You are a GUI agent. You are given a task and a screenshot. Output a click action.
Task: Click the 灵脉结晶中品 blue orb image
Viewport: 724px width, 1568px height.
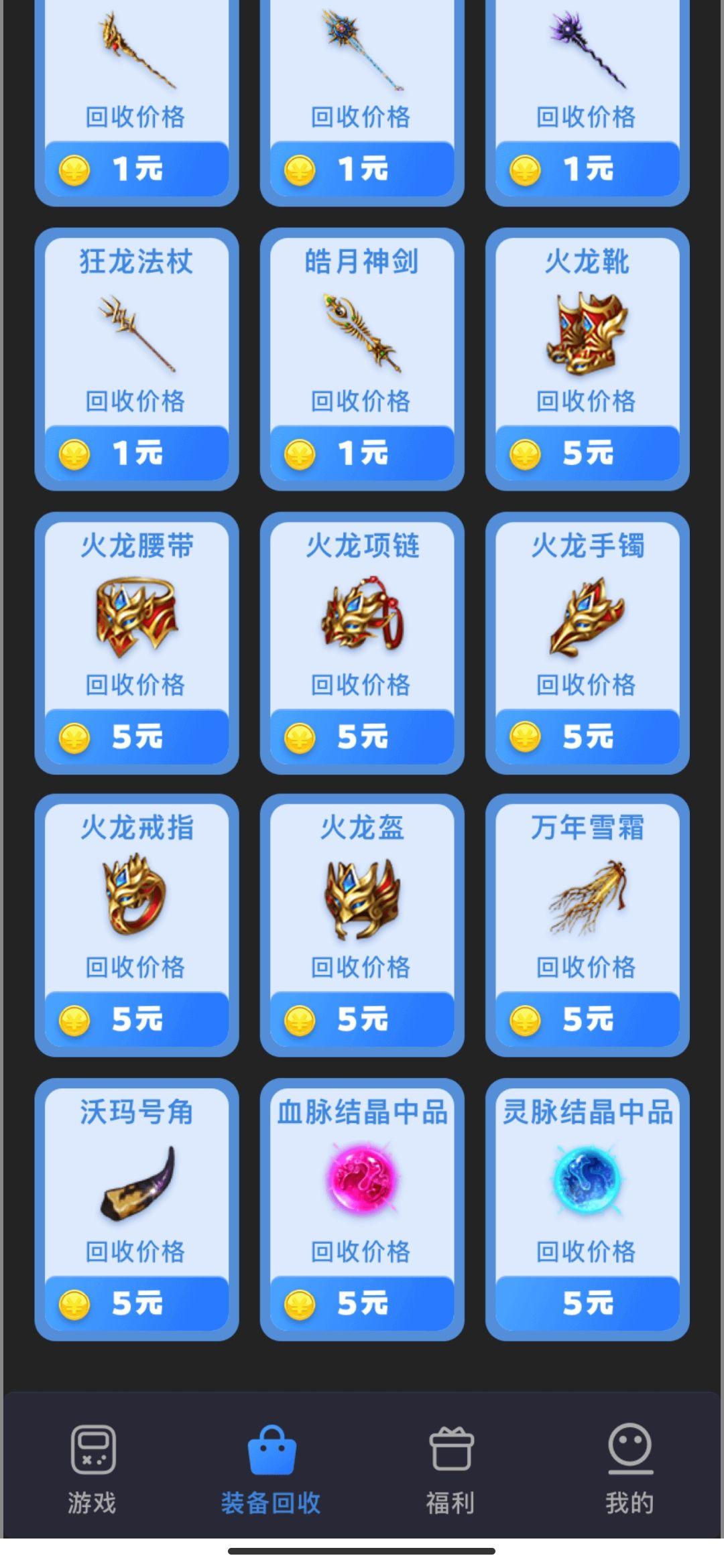pyautogui.click(x=586, y=1183)
